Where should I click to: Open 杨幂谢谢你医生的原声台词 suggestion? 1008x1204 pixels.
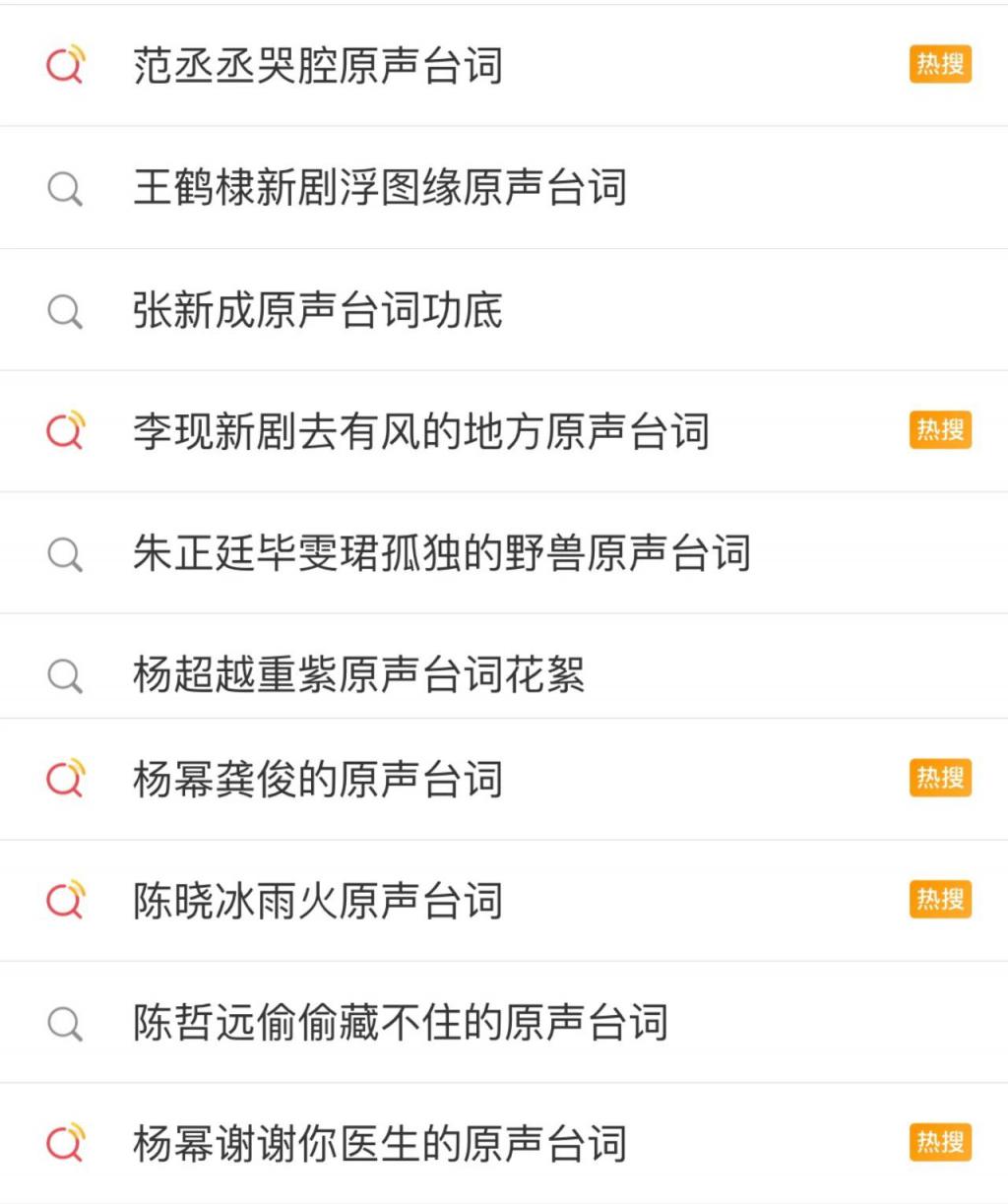pyautogui.click(x=379, y=1144)
